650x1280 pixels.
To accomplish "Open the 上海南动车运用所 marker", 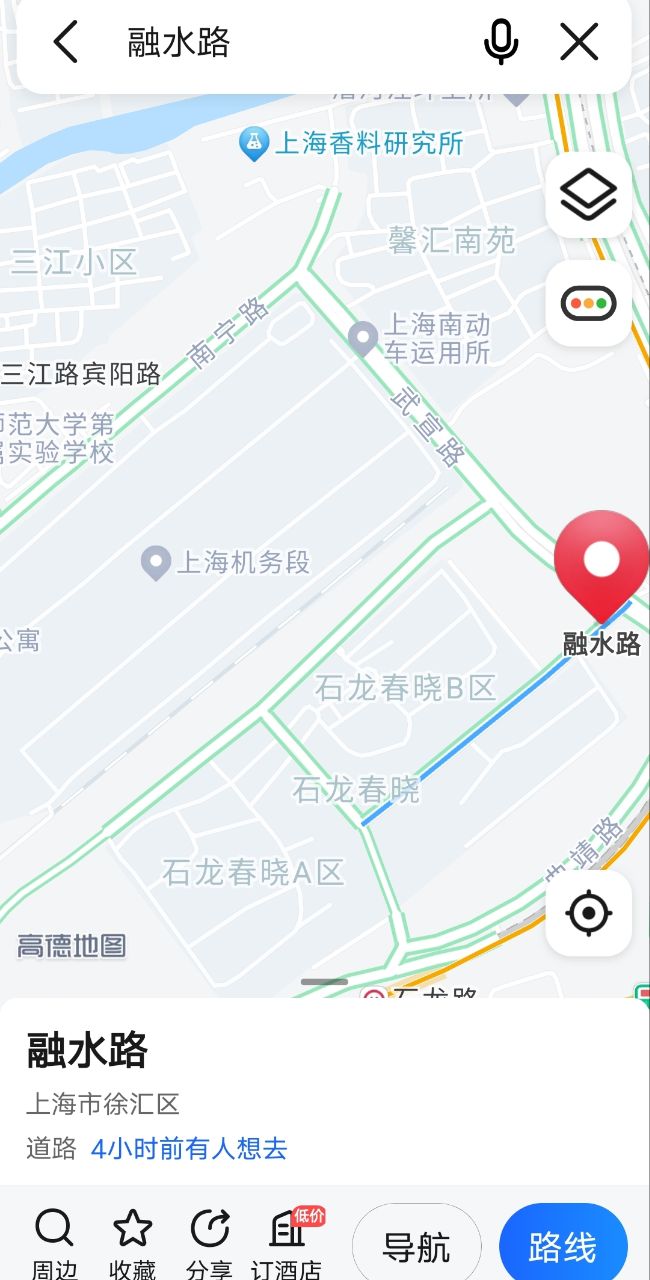I will [x=363, y=337].
